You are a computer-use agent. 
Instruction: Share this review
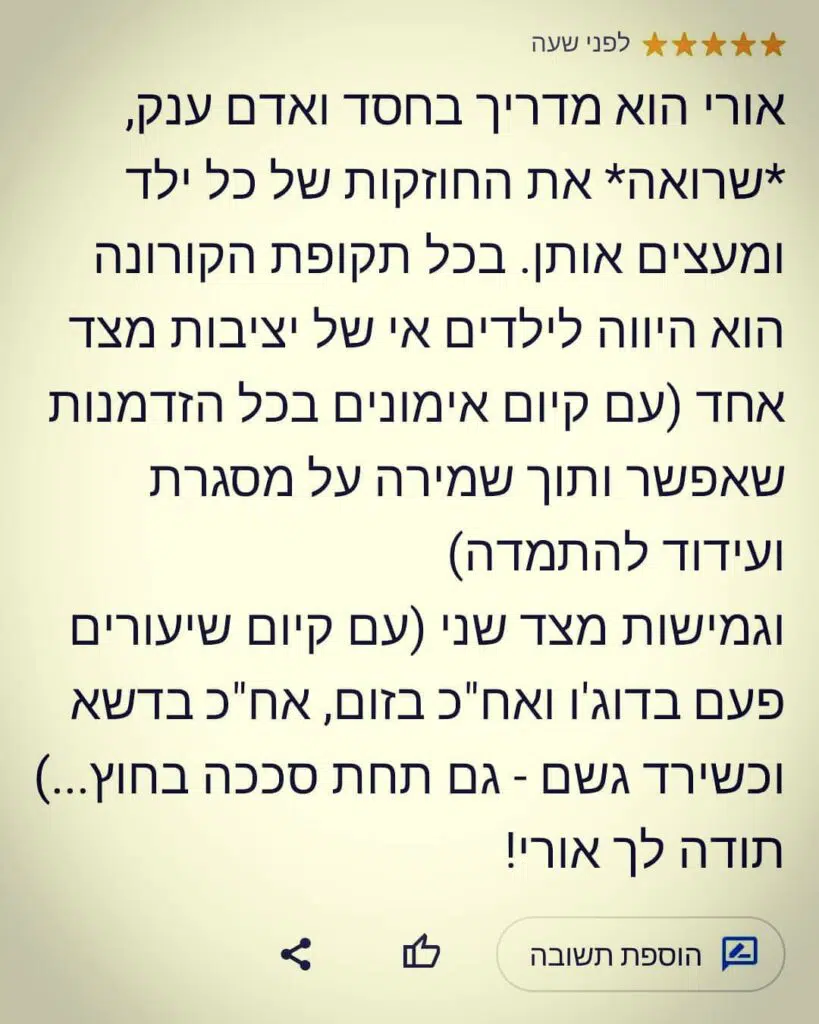pos(296,954)
